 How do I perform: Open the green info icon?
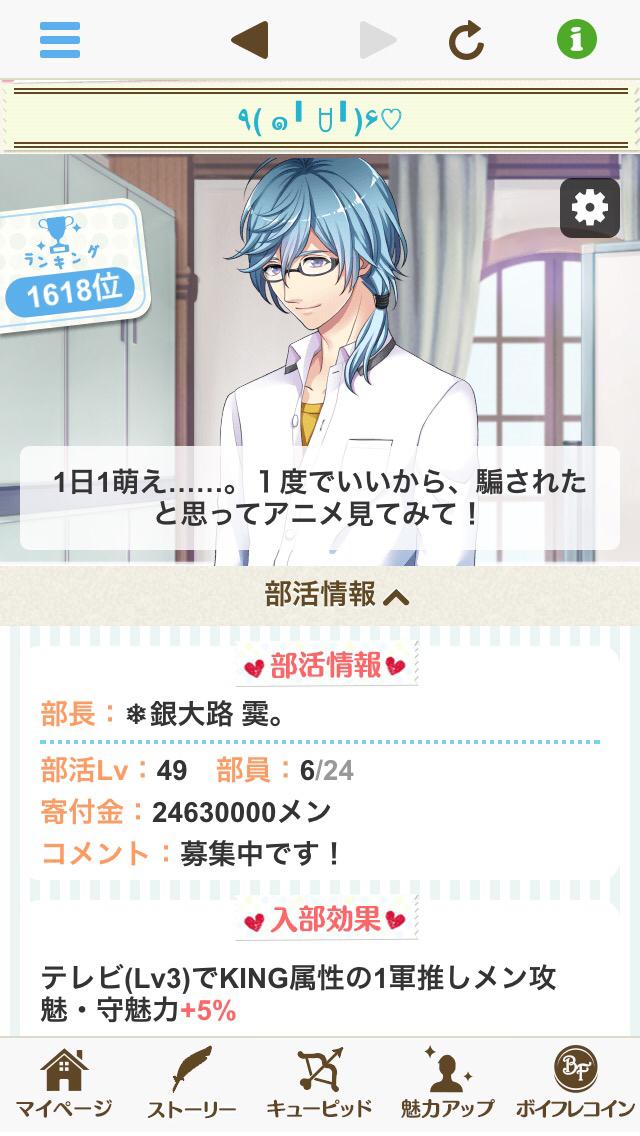click(x=577, y=40)
